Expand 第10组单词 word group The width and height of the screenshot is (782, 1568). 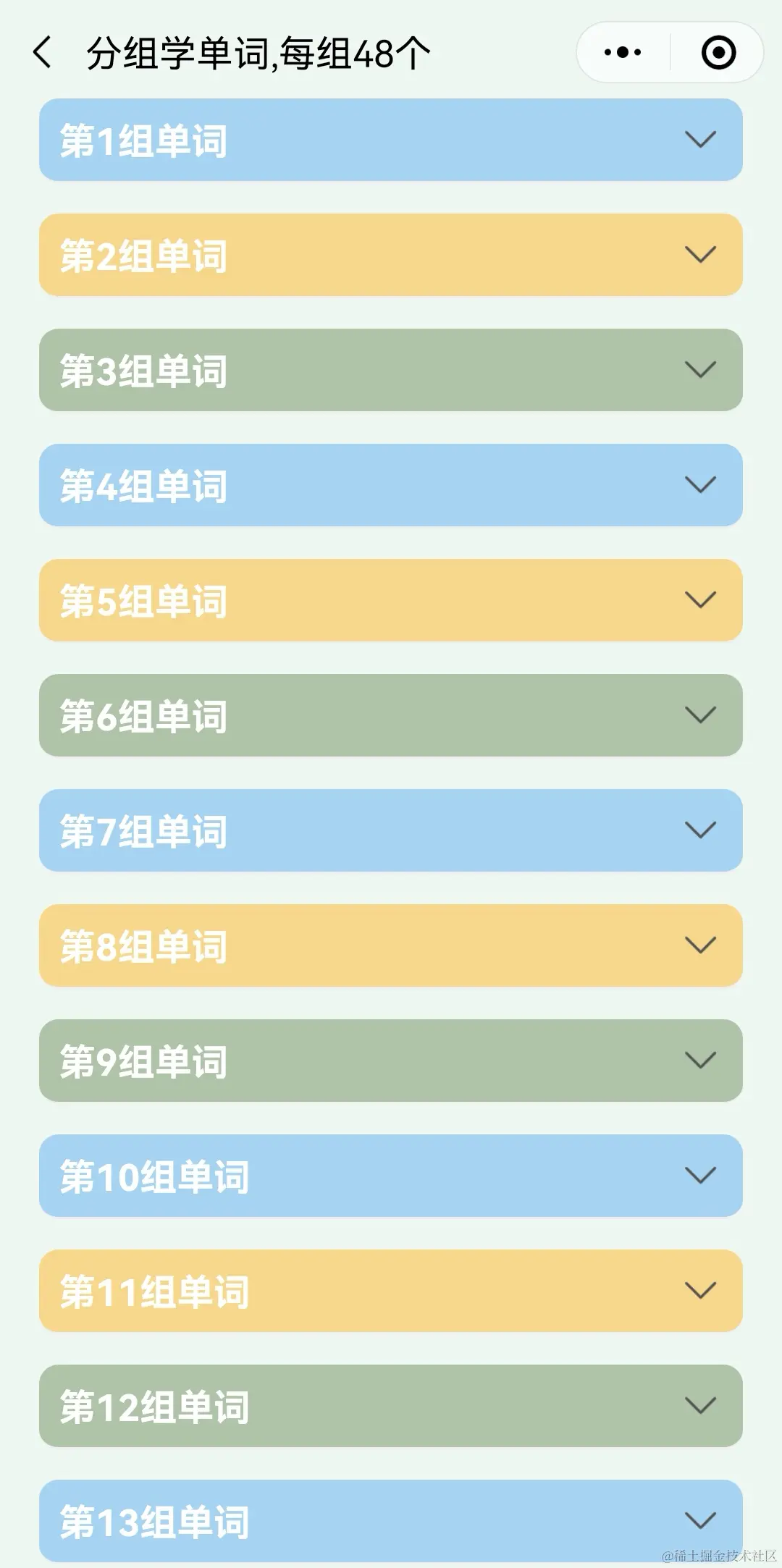tap(391, 1176)
